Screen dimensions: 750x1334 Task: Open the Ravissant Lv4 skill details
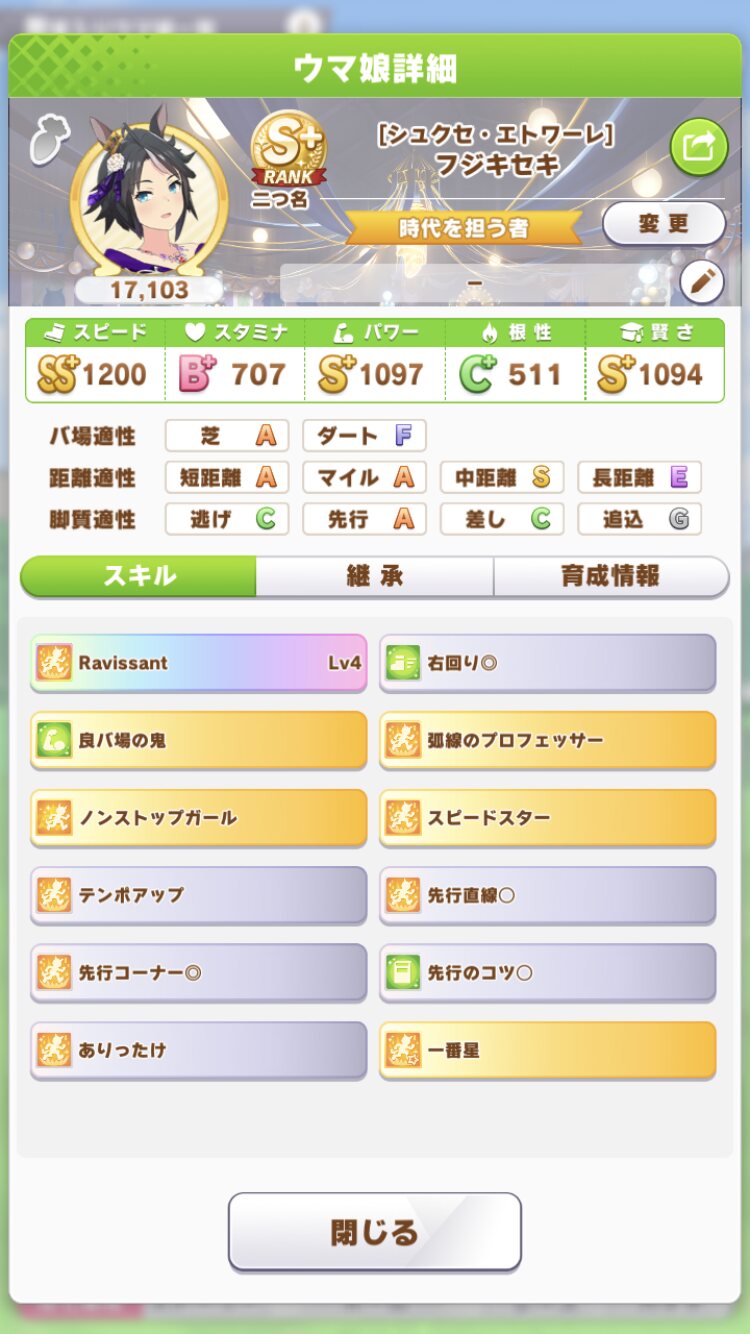coord(198,663)
